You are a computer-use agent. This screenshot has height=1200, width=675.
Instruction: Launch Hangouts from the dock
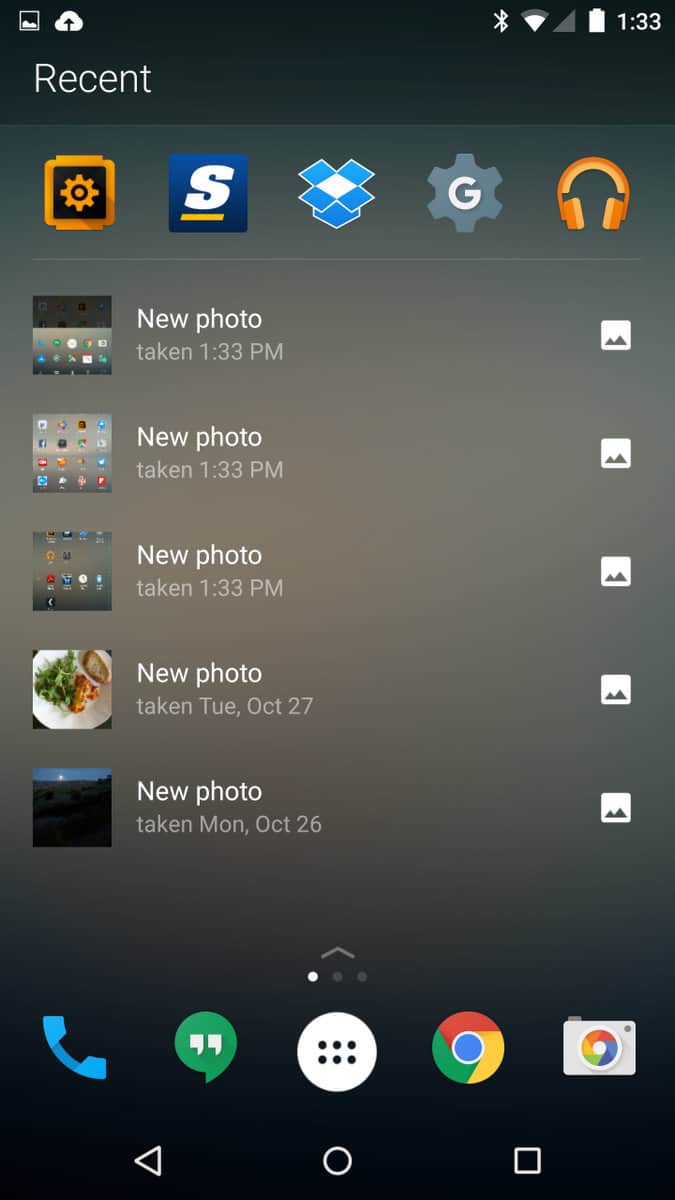[x=205, y=1048]
